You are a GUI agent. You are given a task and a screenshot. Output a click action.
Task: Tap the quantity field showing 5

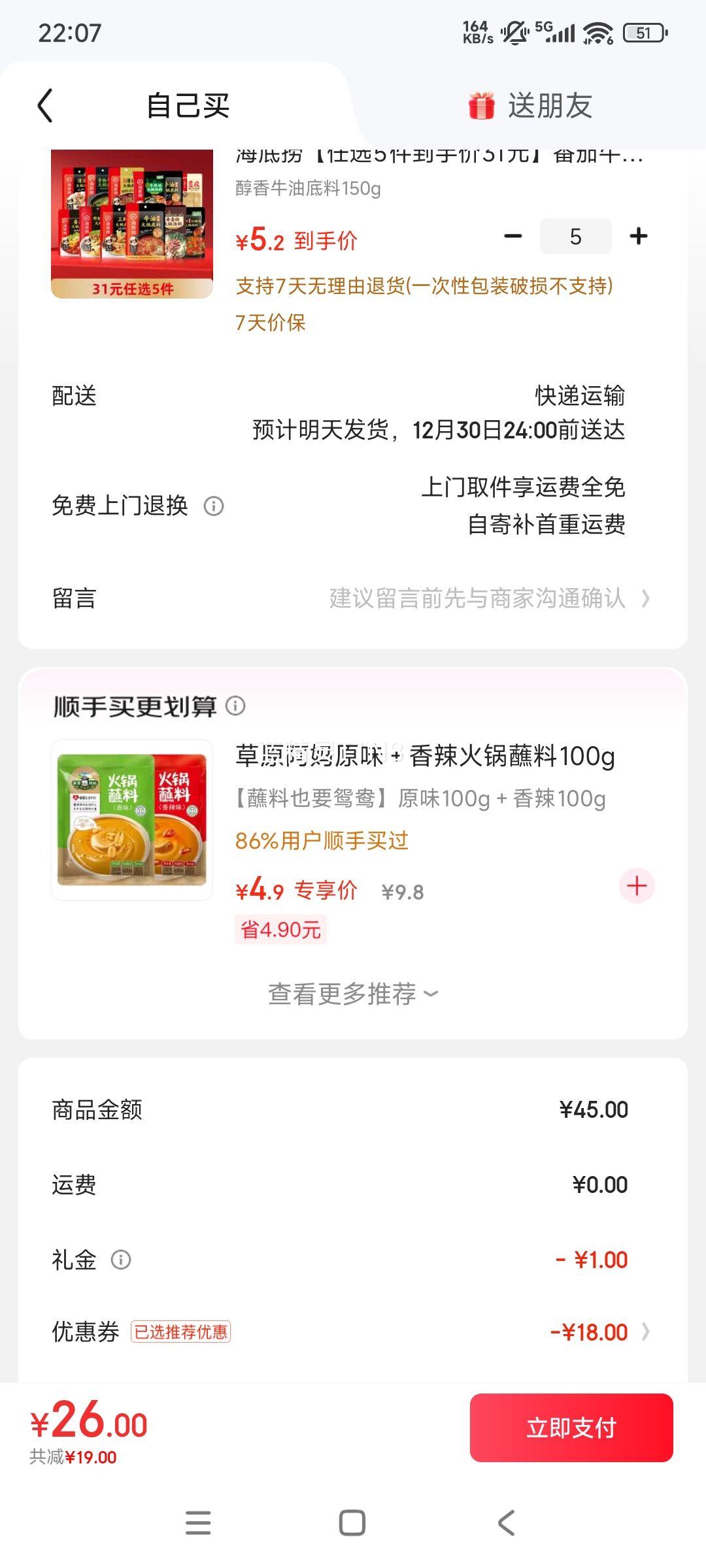point(574,238)
